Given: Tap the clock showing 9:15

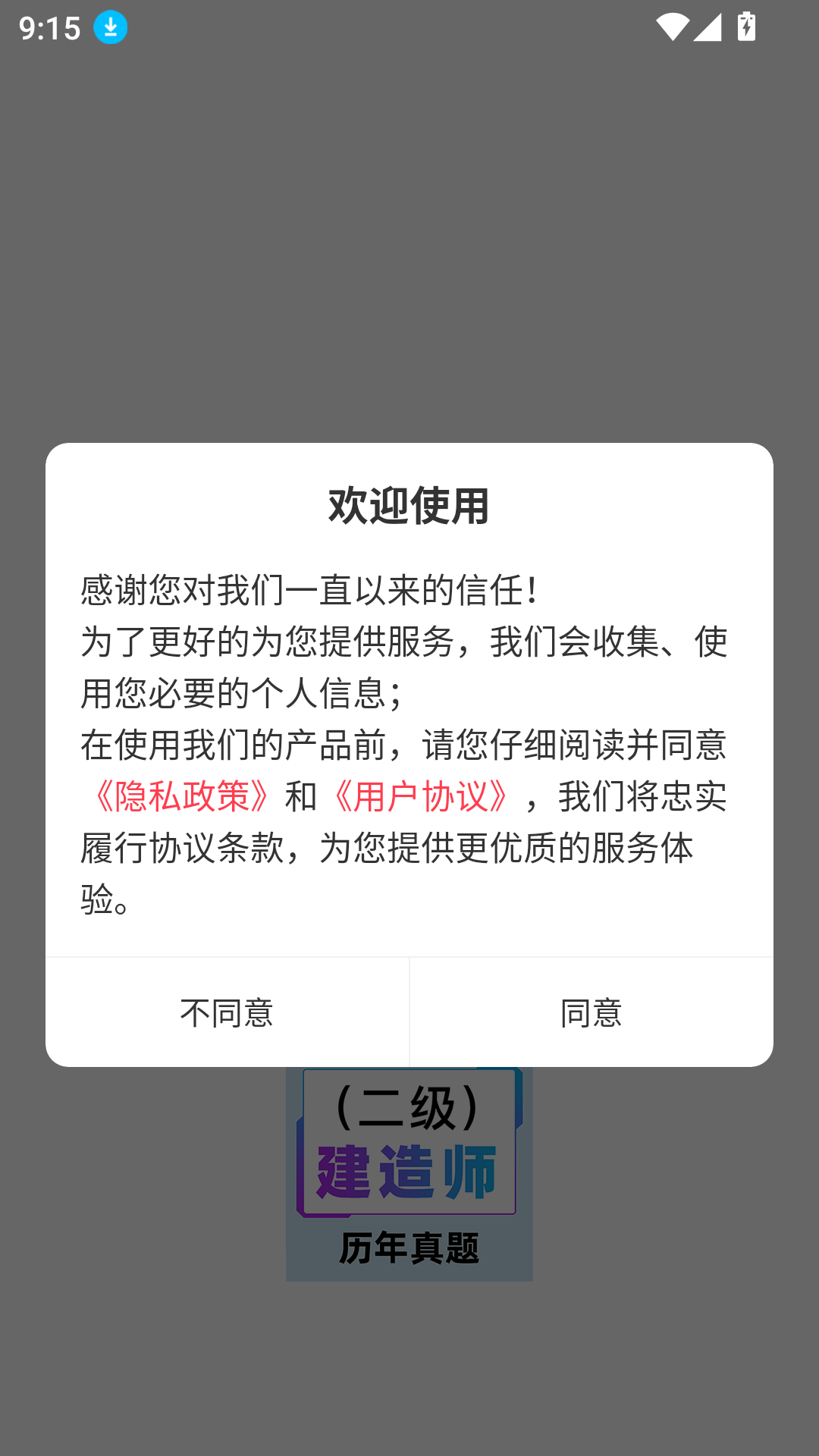Looking at the screenshot, I should tap(49, 28).
